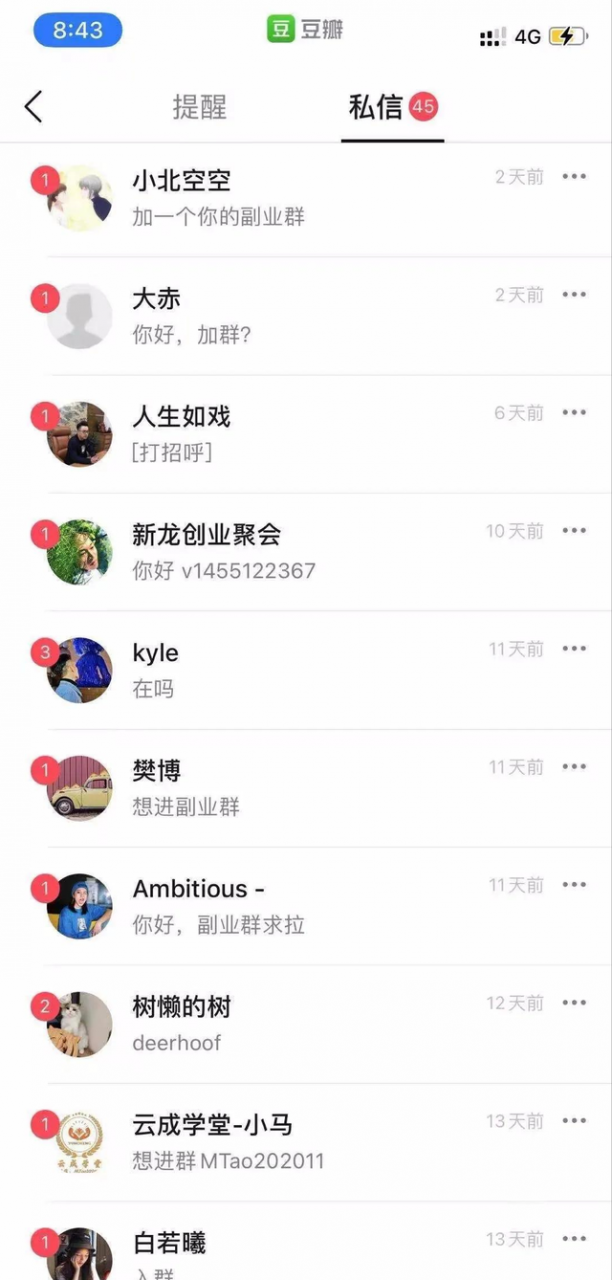The height and width of the screenshot is (1280, 612).
Task: Open more options for 小北空空
Action: point(574,177)
